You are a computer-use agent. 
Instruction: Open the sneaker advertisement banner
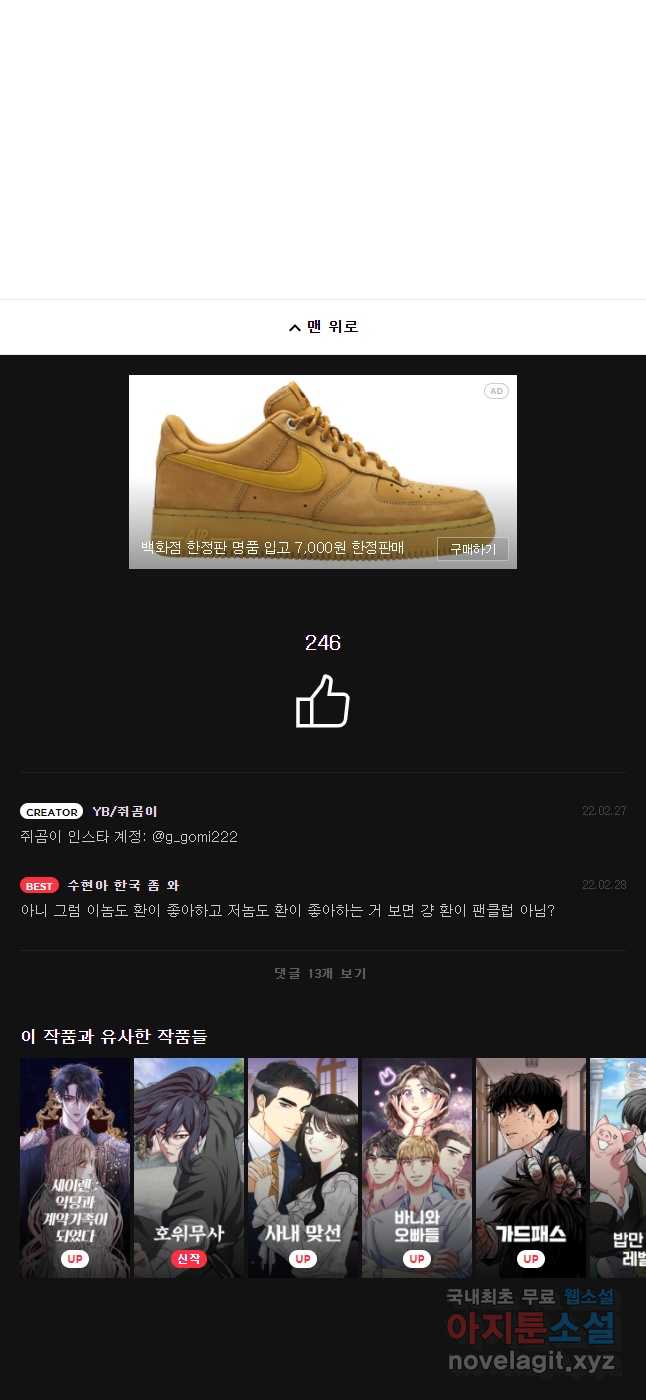coord(323,472)
